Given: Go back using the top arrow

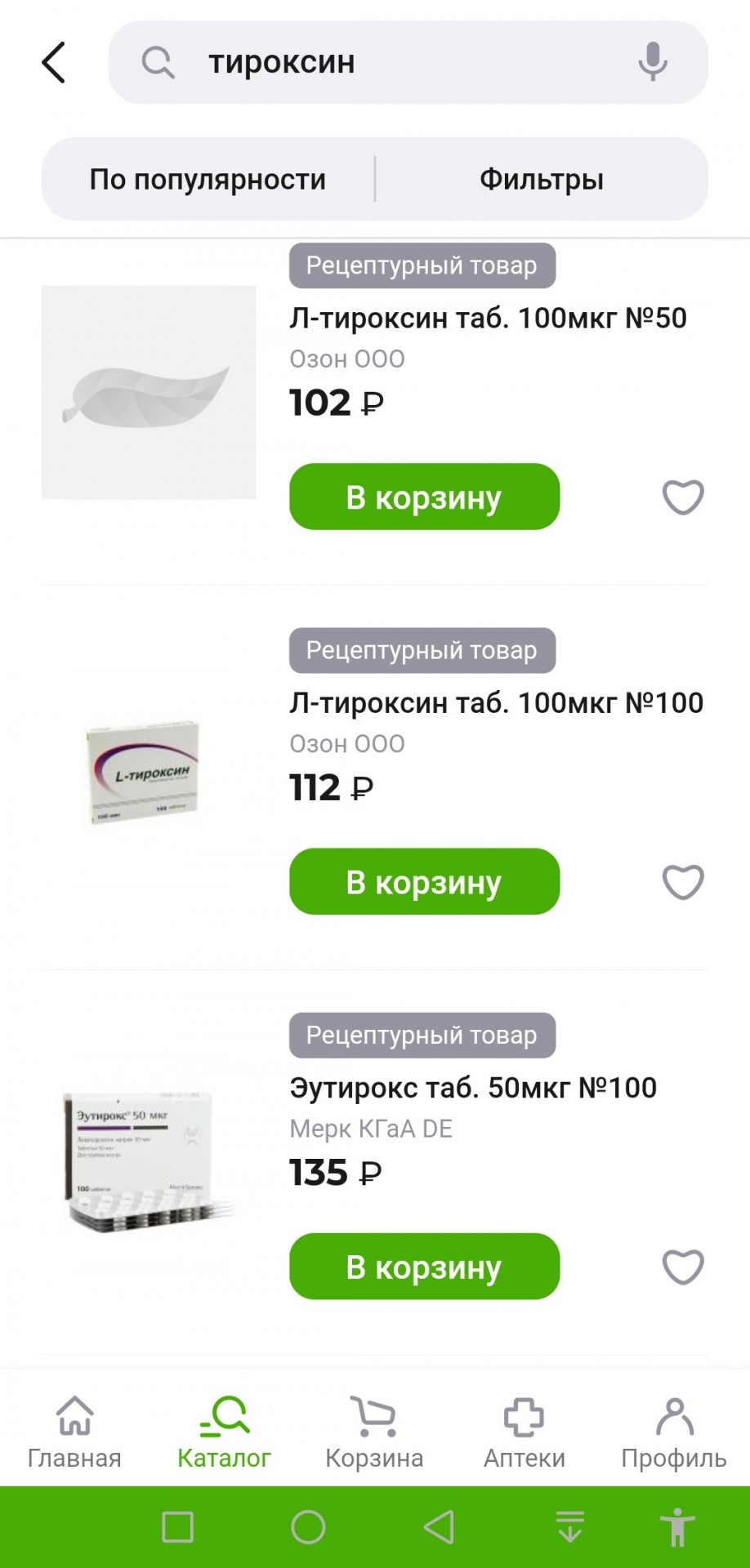Looking at the screenshot, I should (54, 63).
